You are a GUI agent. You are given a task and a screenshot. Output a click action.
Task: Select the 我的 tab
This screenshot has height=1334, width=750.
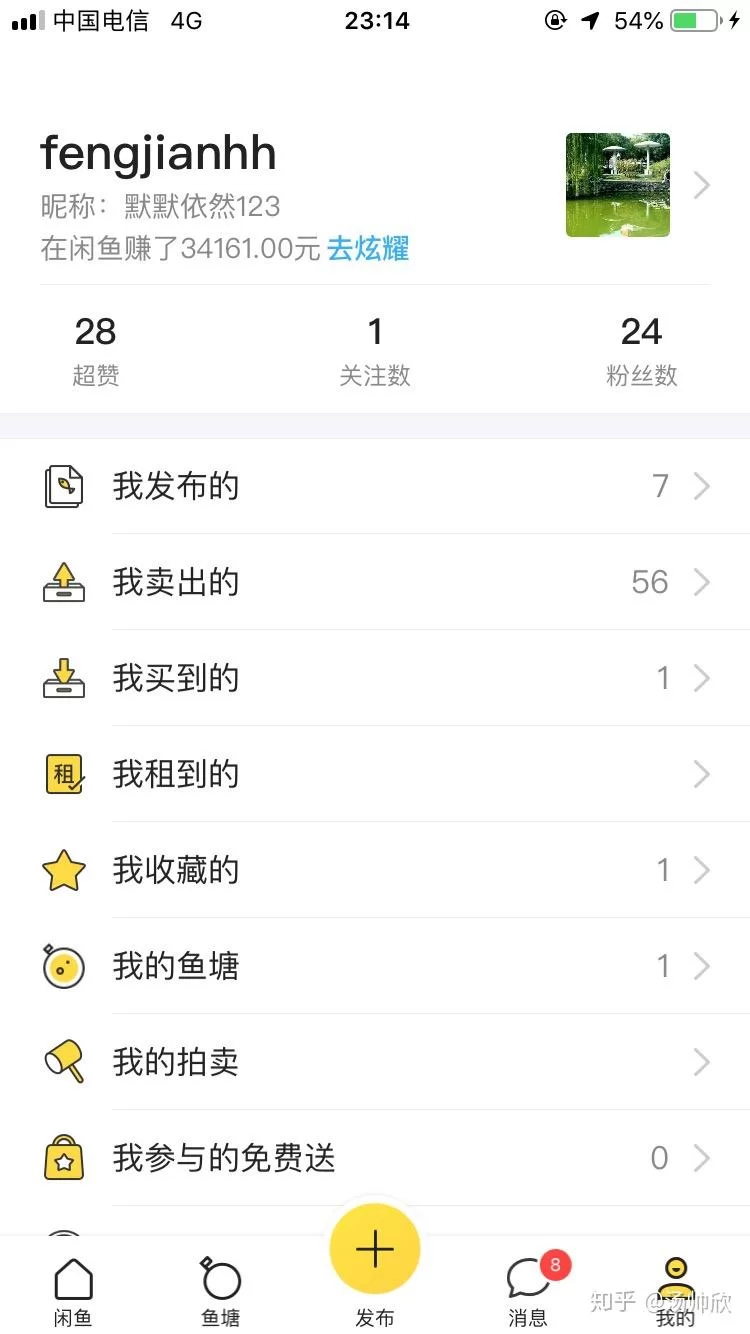(676, 1292)
